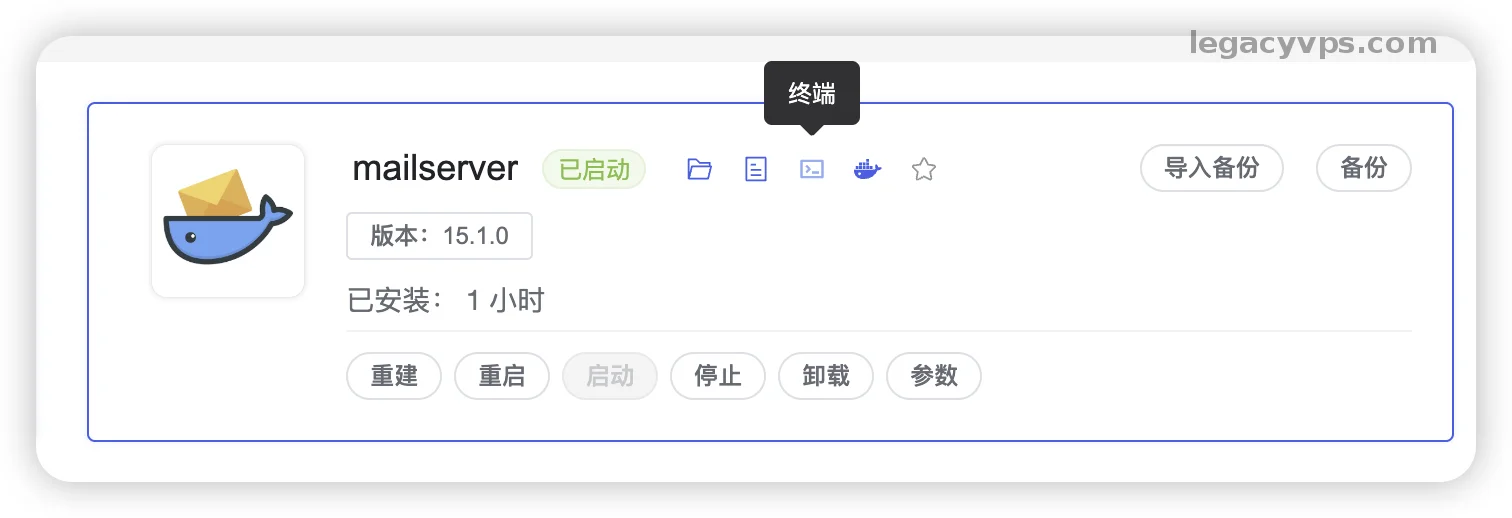Open the mailserver install folder icon
This screenshot has height=518, width=1512.
click(699, 170)
